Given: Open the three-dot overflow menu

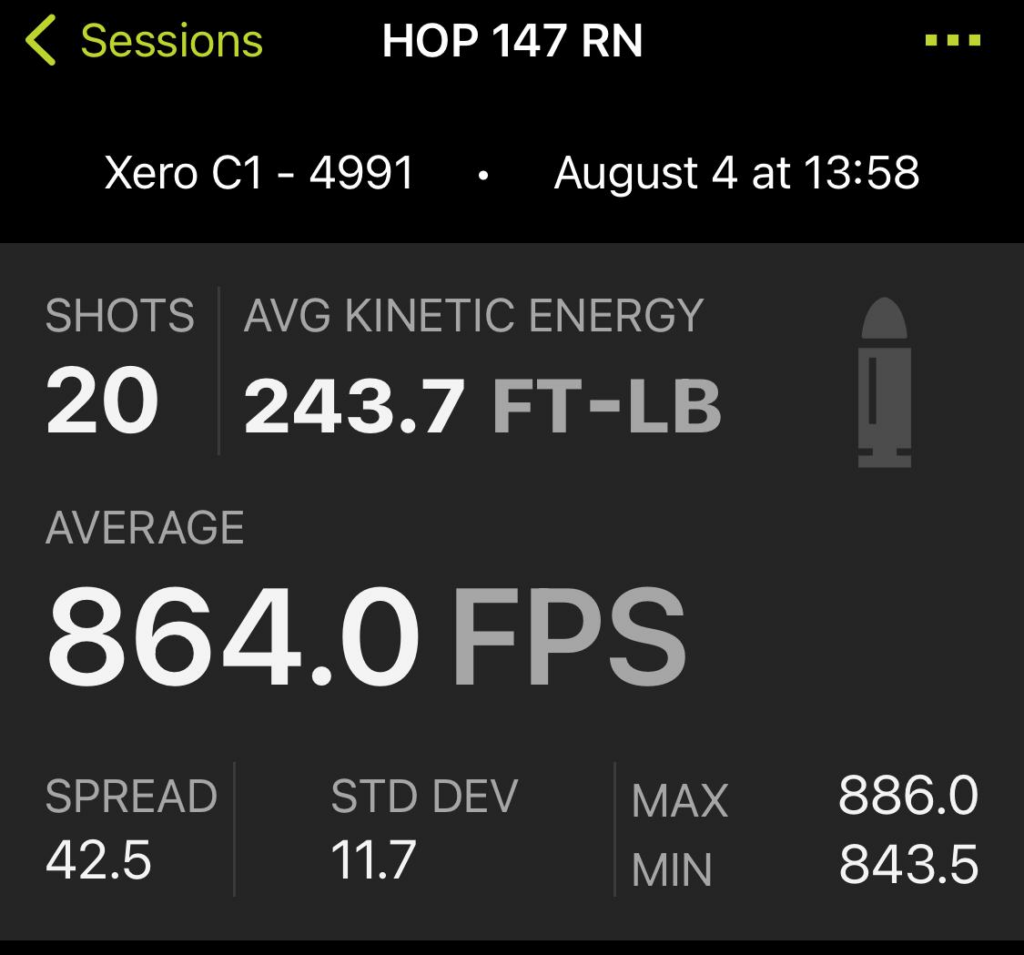Looking at the screenshot, I should (952, 42).
